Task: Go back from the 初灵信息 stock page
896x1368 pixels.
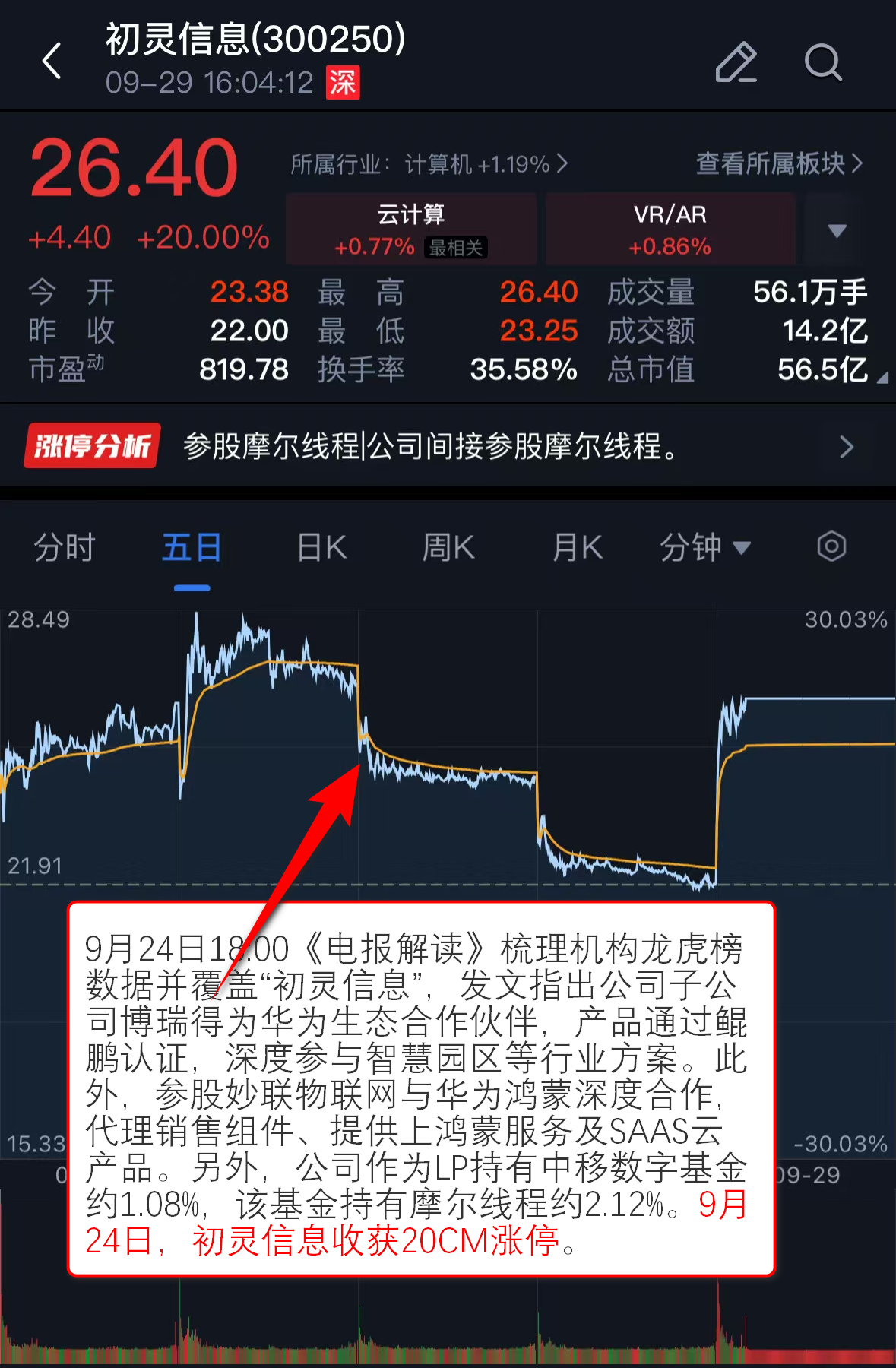Action: tap(52, 61)
